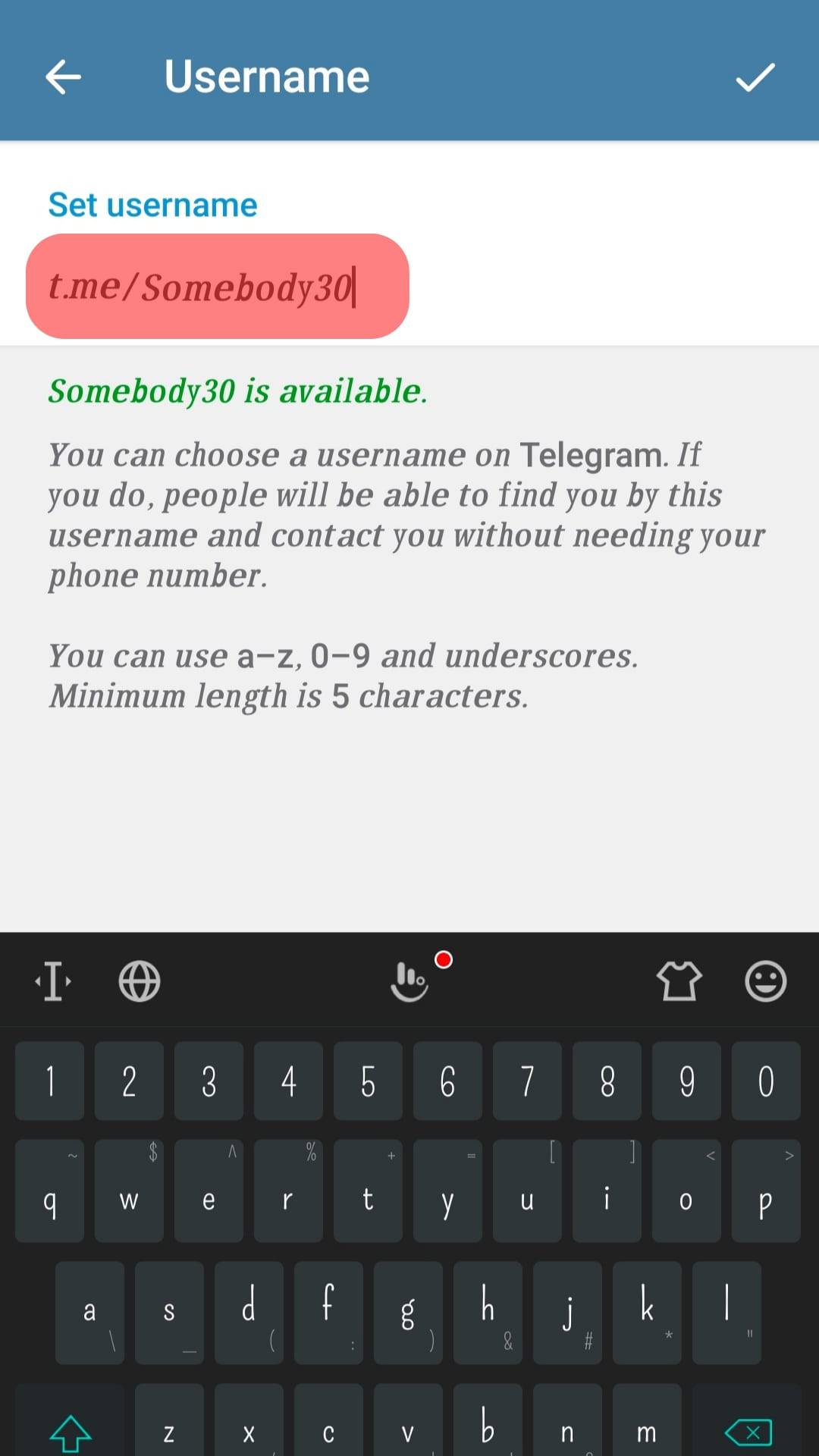
Task: Confirm the new username with the checkmark
Action: pos(755,76)
